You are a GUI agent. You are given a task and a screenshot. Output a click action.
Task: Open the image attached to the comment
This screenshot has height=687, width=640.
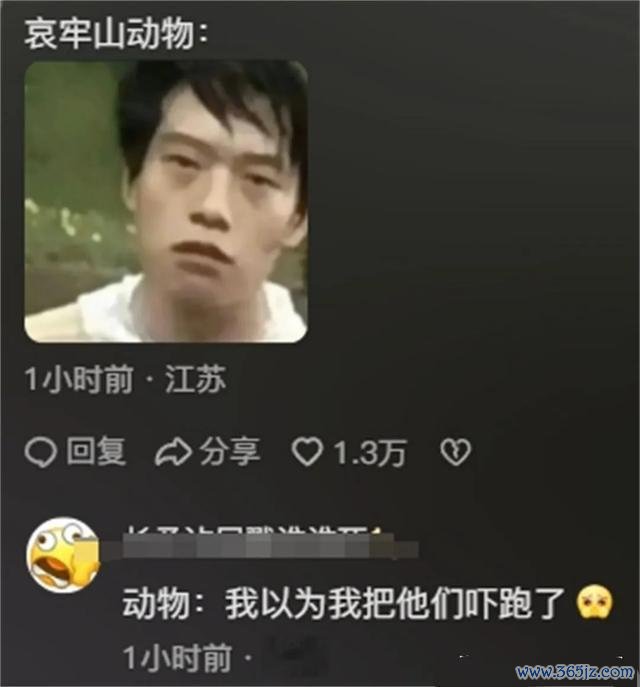tap(165, 201)
